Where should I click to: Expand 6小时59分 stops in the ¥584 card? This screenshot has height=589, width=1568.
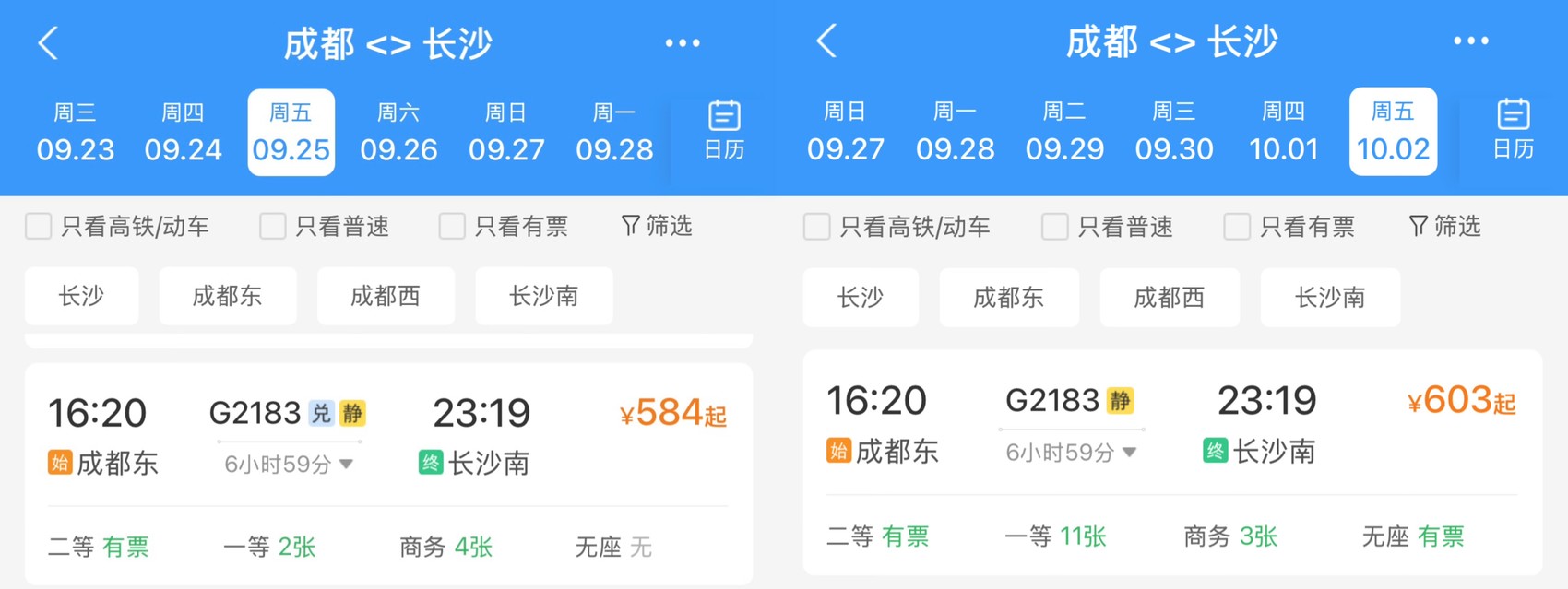point(289,465)
